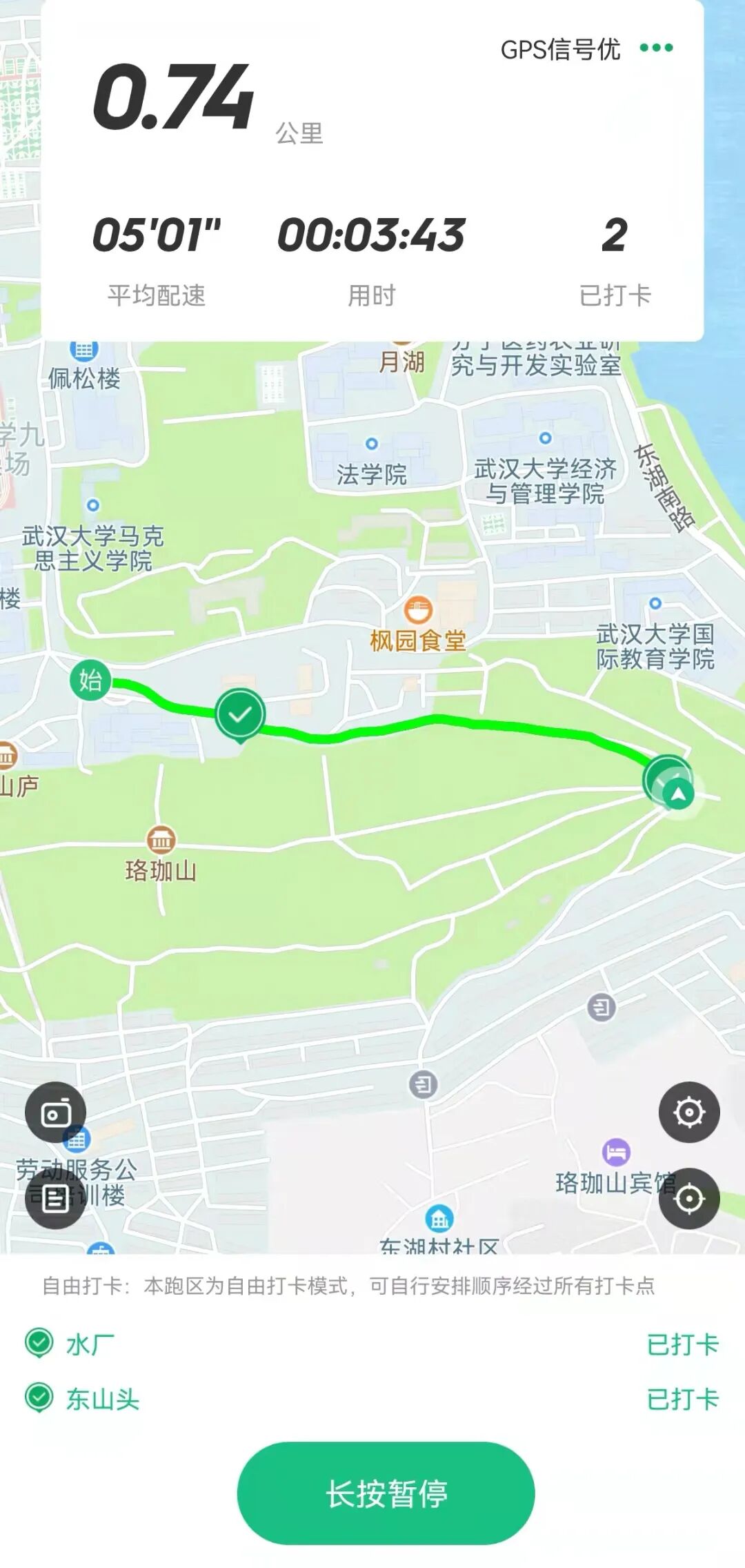
Task: Open the notes list icon
Action: pyautogui.click(x=55, y=1199)
